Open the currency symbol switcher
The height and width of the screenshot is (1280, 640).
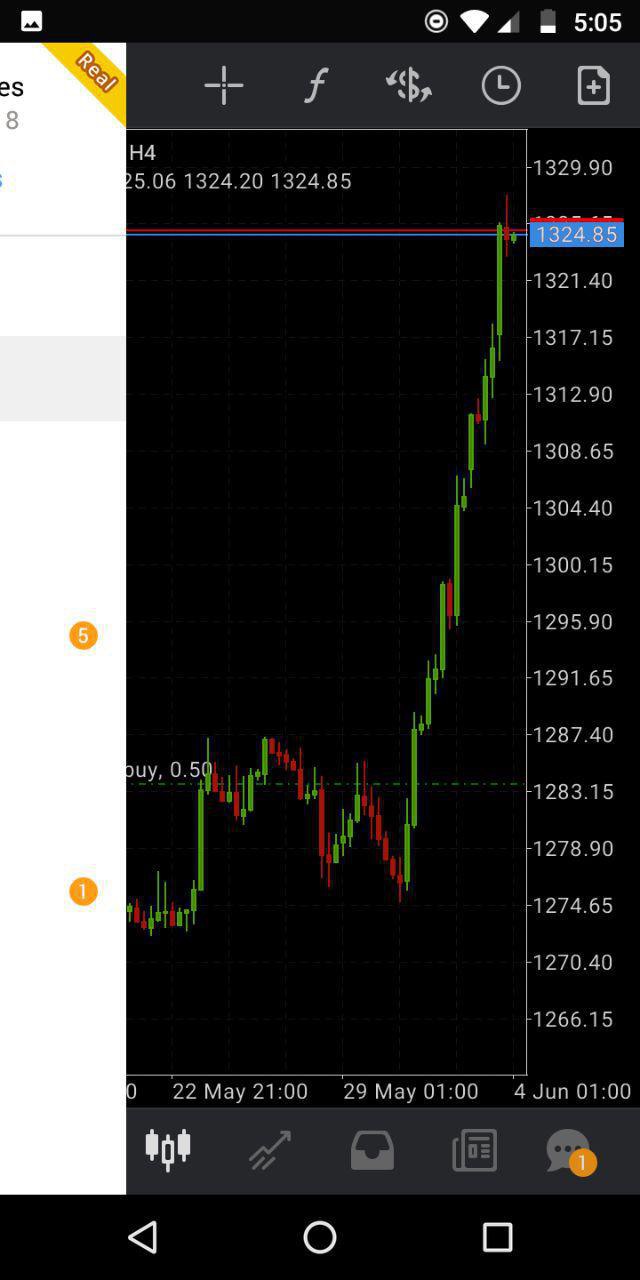point(408,86)
